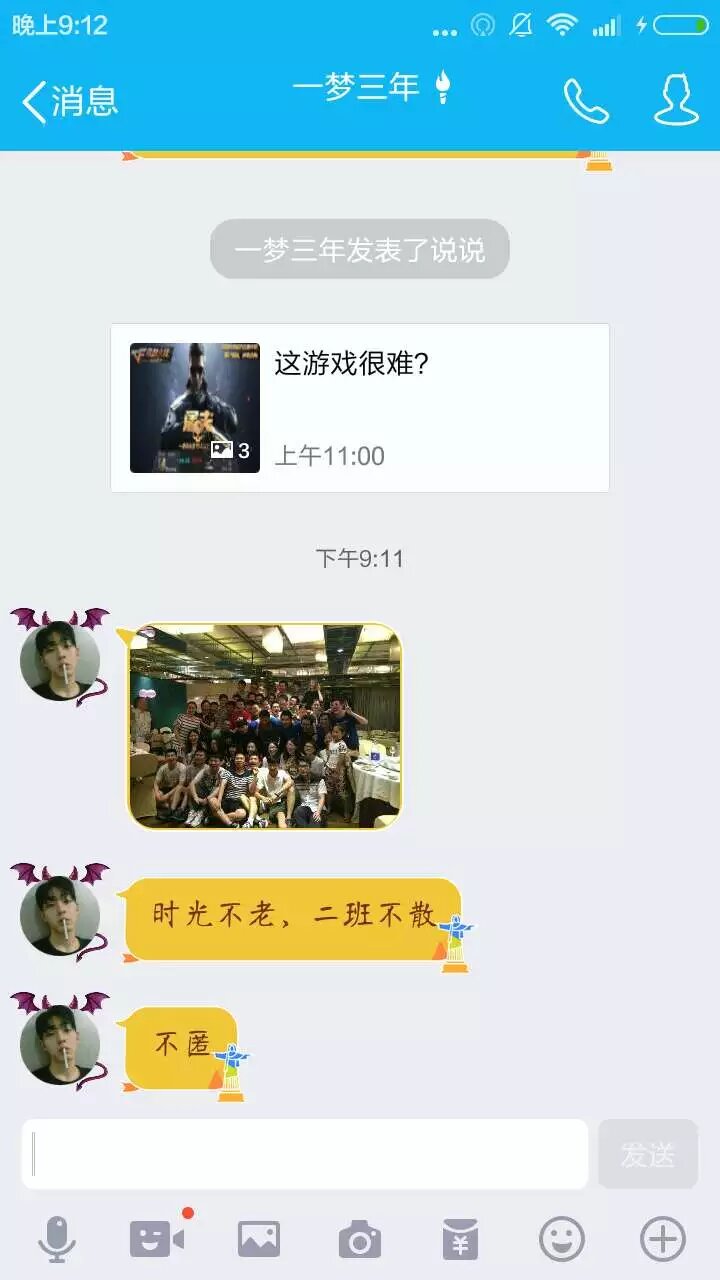Open the 这游戏很难? shared post card
This screenshot has width=720, height=1280.
coord(360,408)
